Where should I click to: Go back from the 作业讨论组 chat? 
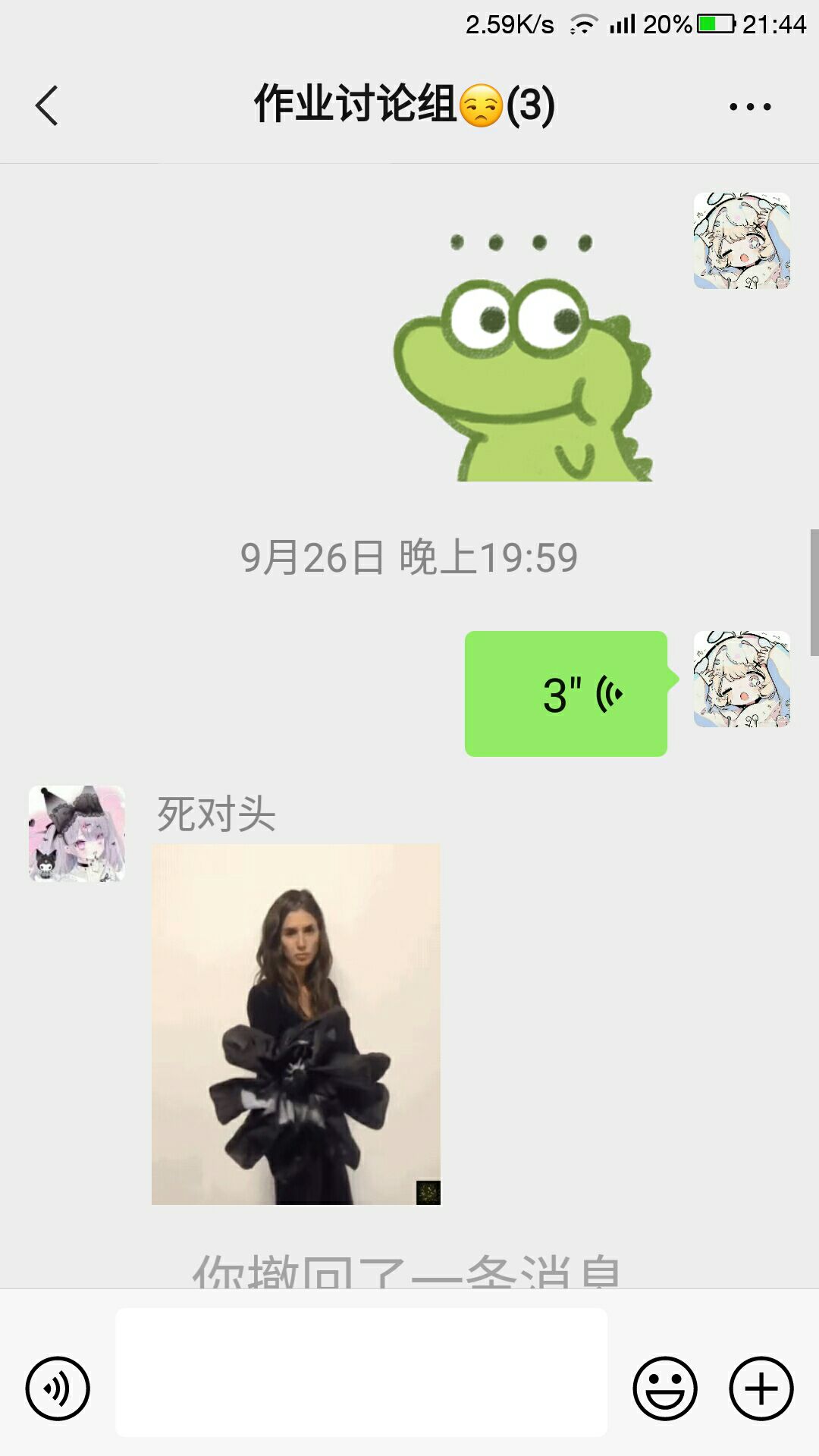pyautogui.click(x=47, y=105)
